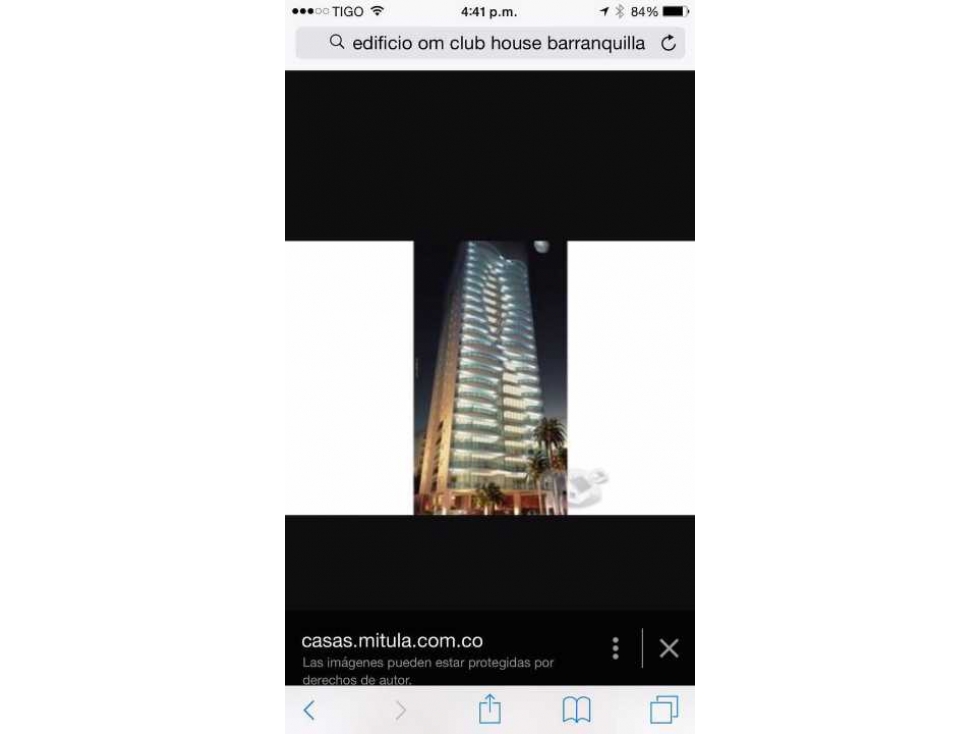Screen dimensions: 979x734
Task: Open Safari bookmarks
Action: click(576, 710)
